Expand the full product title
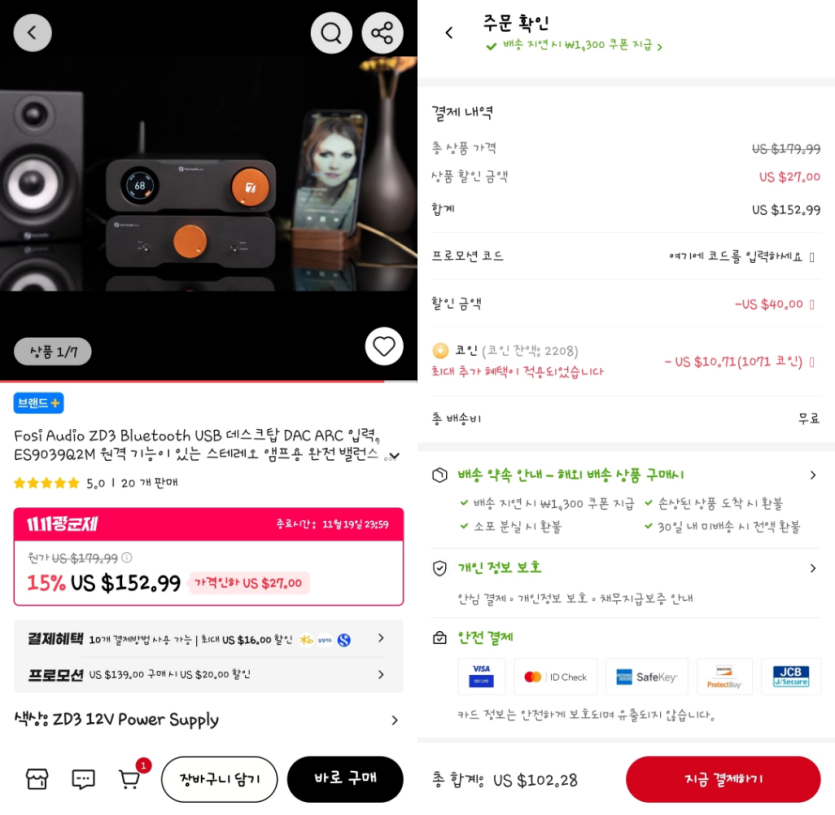Image resolution: width=835 pixels, height=815 pixels. [394, 456]
